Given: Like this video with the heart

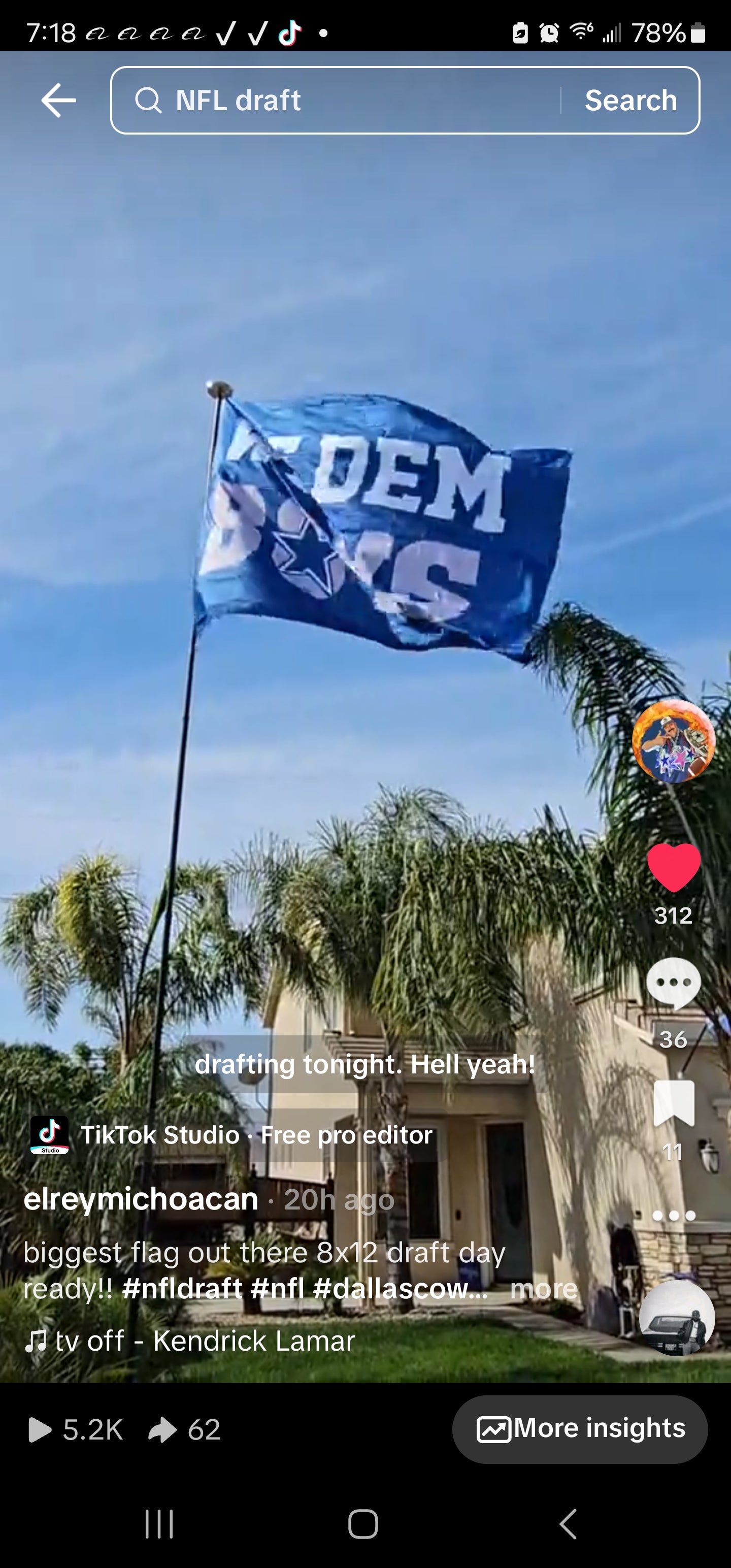Looking at the screenshot, I should tap(673, 867).
